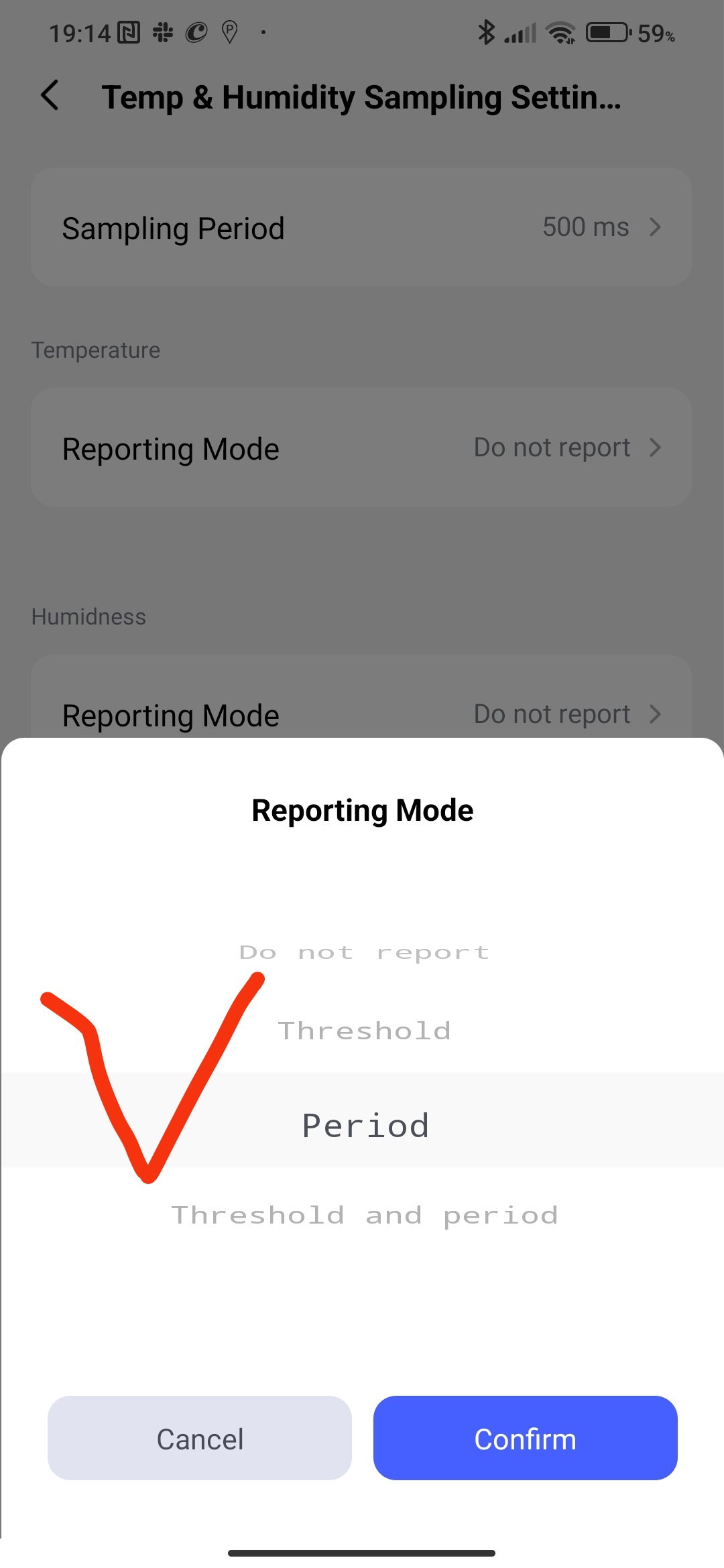Cancel the Reporting Mode dialog
The height and width of the screenshot is (1568, 724).
pos(200,1438)
